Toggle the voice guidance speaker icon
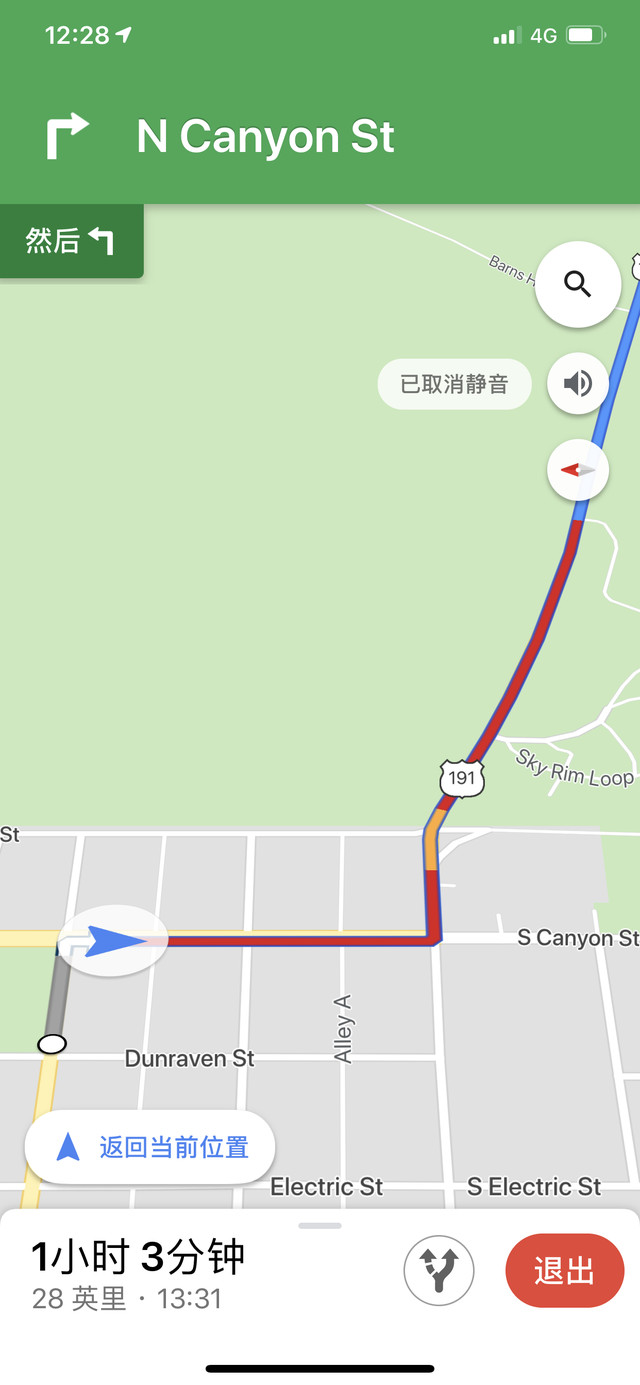Image resolution: width=640 pixels, height=1385 pixels. pyautogui.click(x=578, y=384)
